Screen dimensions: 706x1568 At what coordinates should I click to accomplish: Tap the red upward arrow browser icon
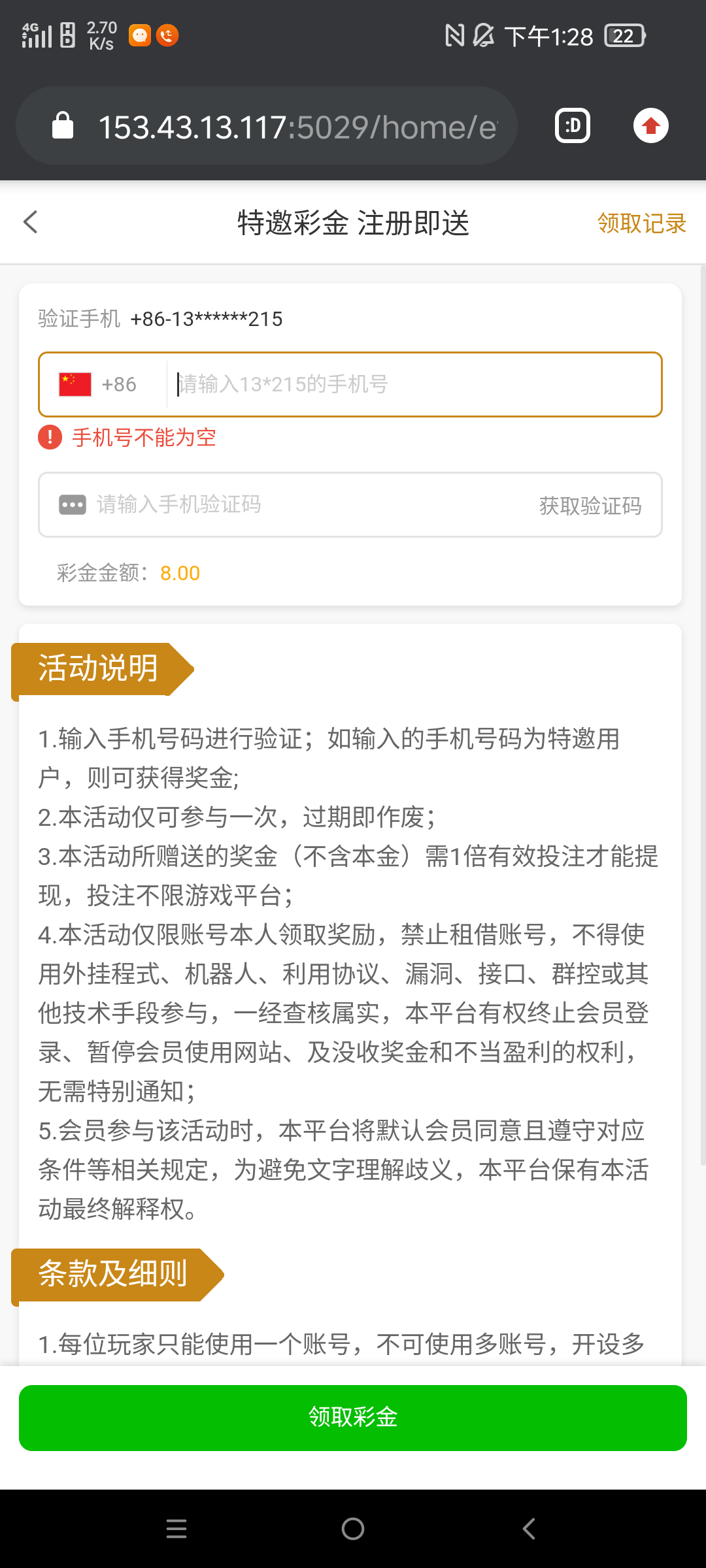click(650, 126)
